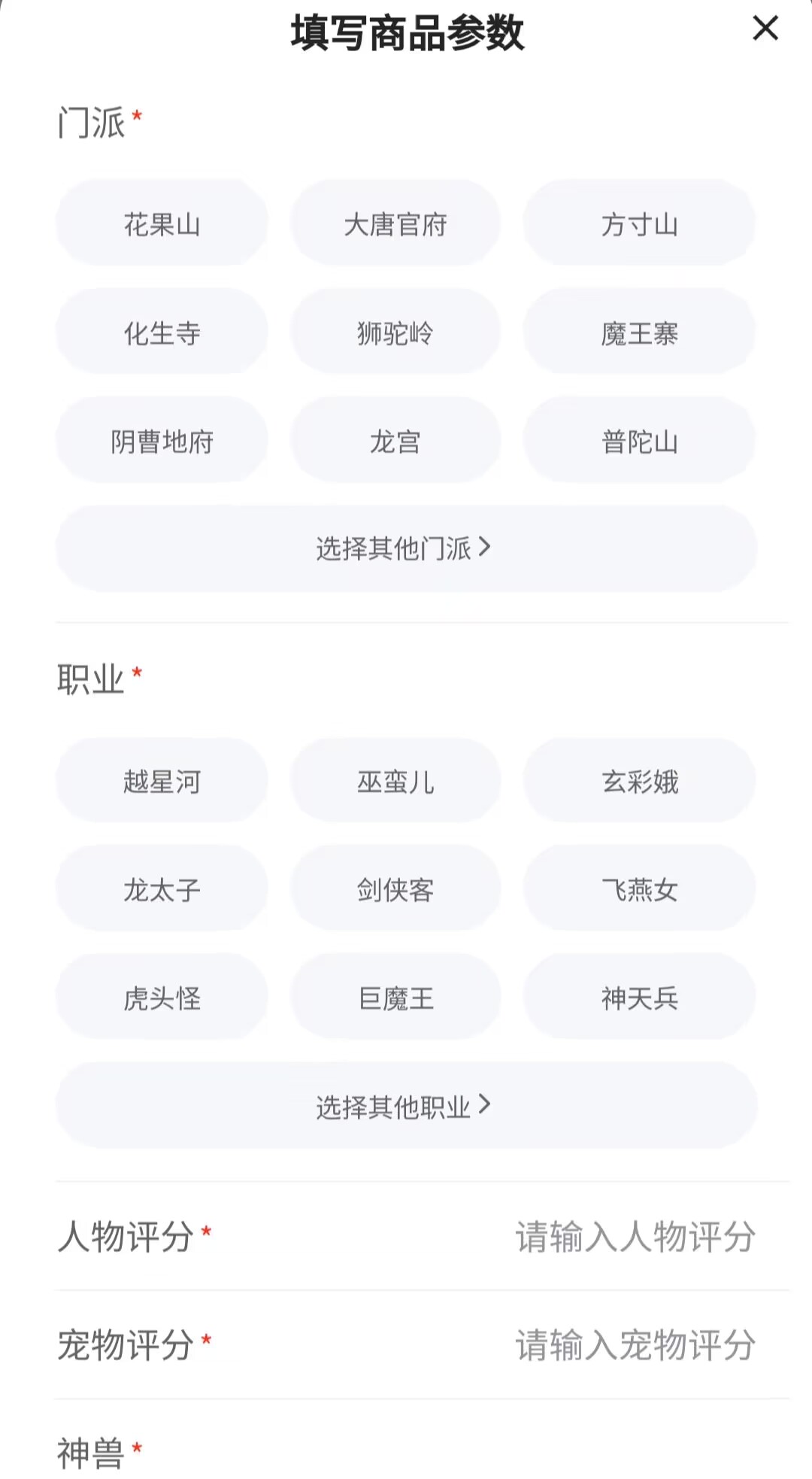Select 化生寺 sect chip

click(162, 332)
